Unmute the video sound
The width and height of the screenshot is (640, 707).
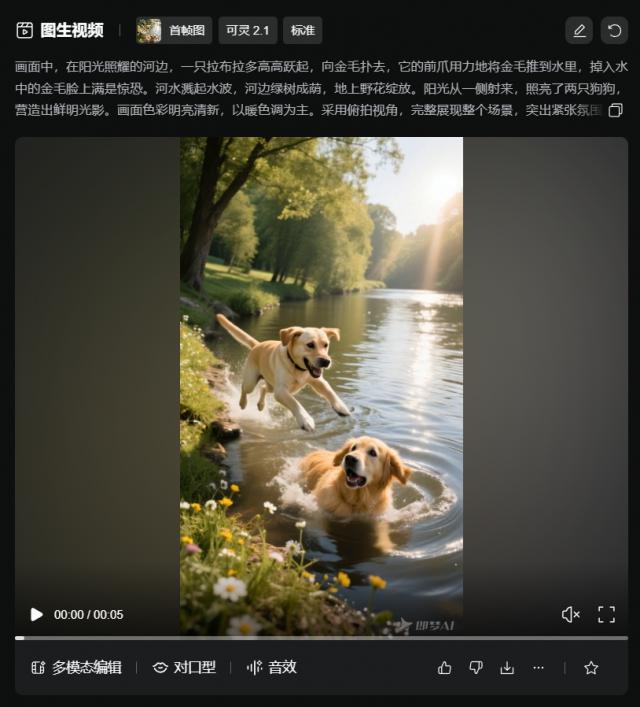[x=570, y=614]
